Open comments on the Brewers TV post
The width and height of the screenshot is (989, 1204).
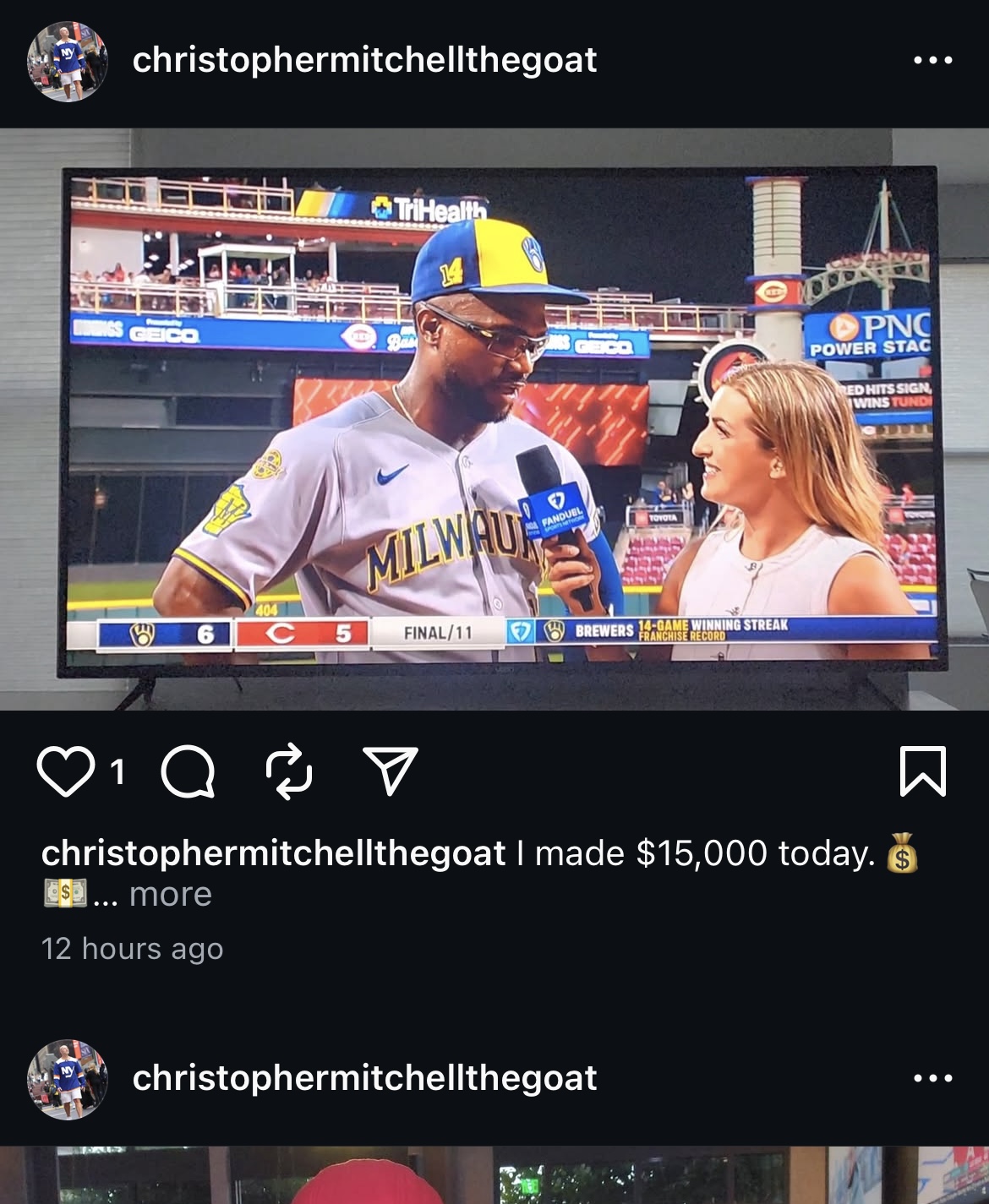pos(188,771)
